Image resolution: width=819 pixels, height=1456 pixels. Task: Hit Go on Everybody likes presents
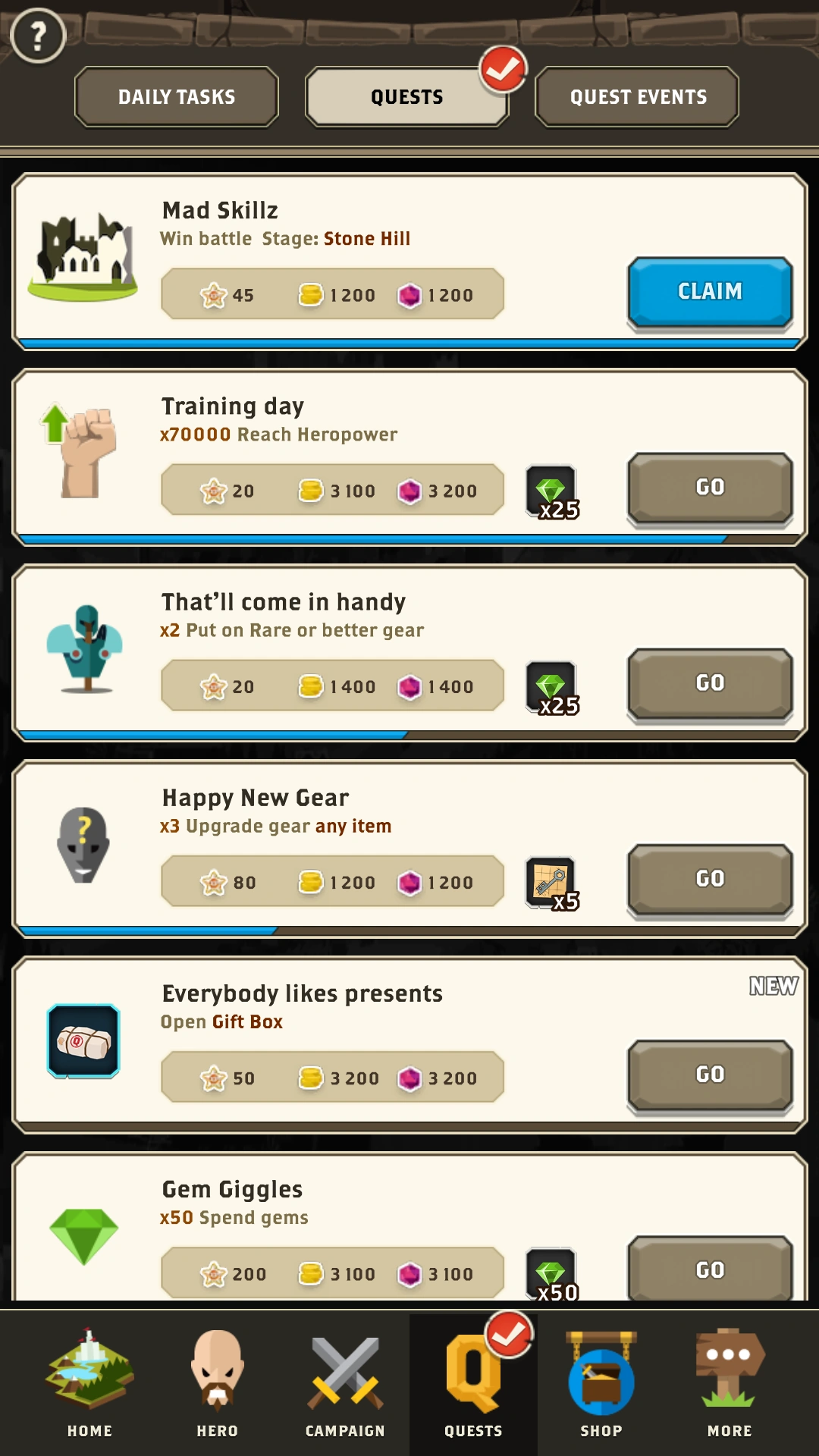710,1075
